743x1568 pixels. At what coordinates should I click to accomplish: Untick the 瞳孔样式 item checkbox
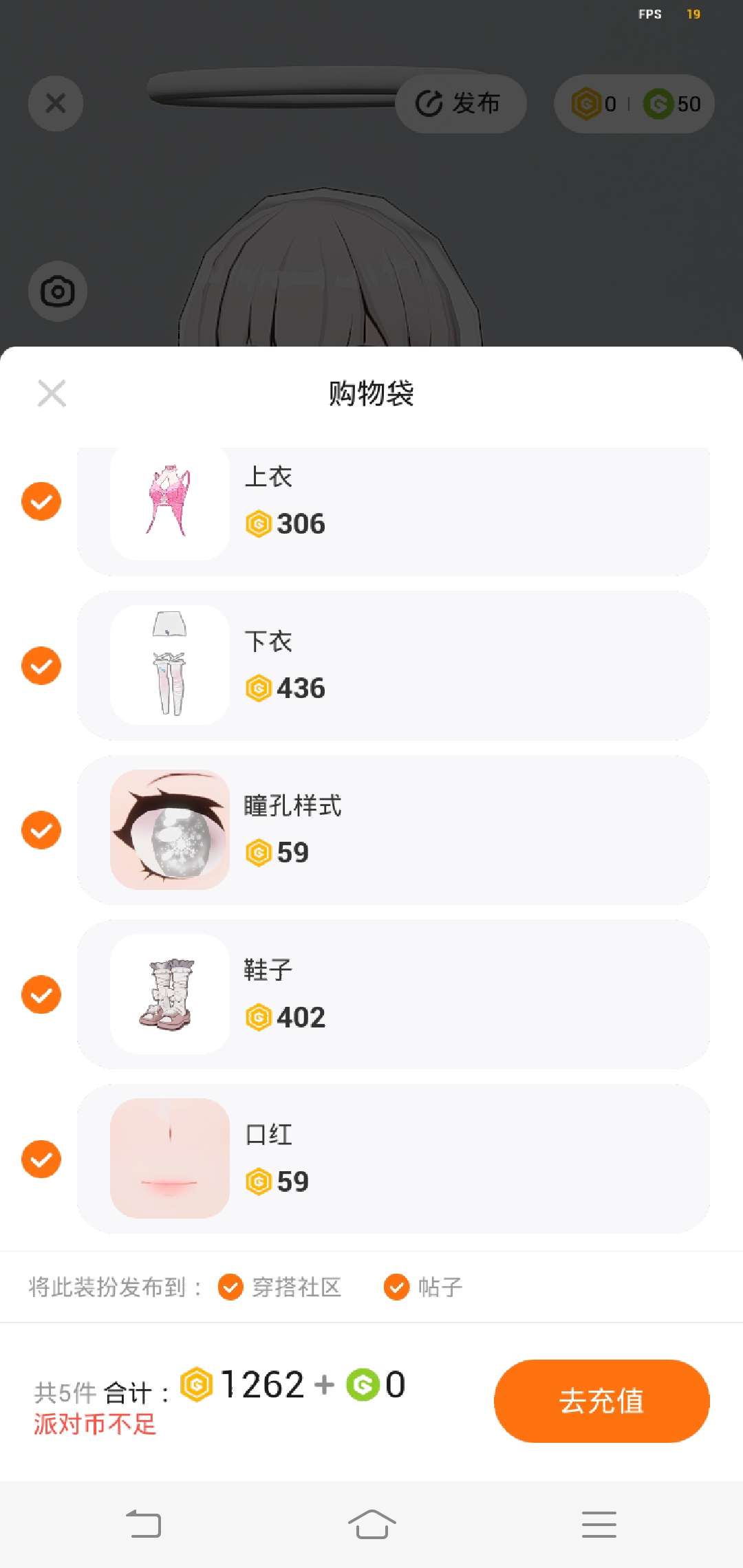[x=41, y=830]
